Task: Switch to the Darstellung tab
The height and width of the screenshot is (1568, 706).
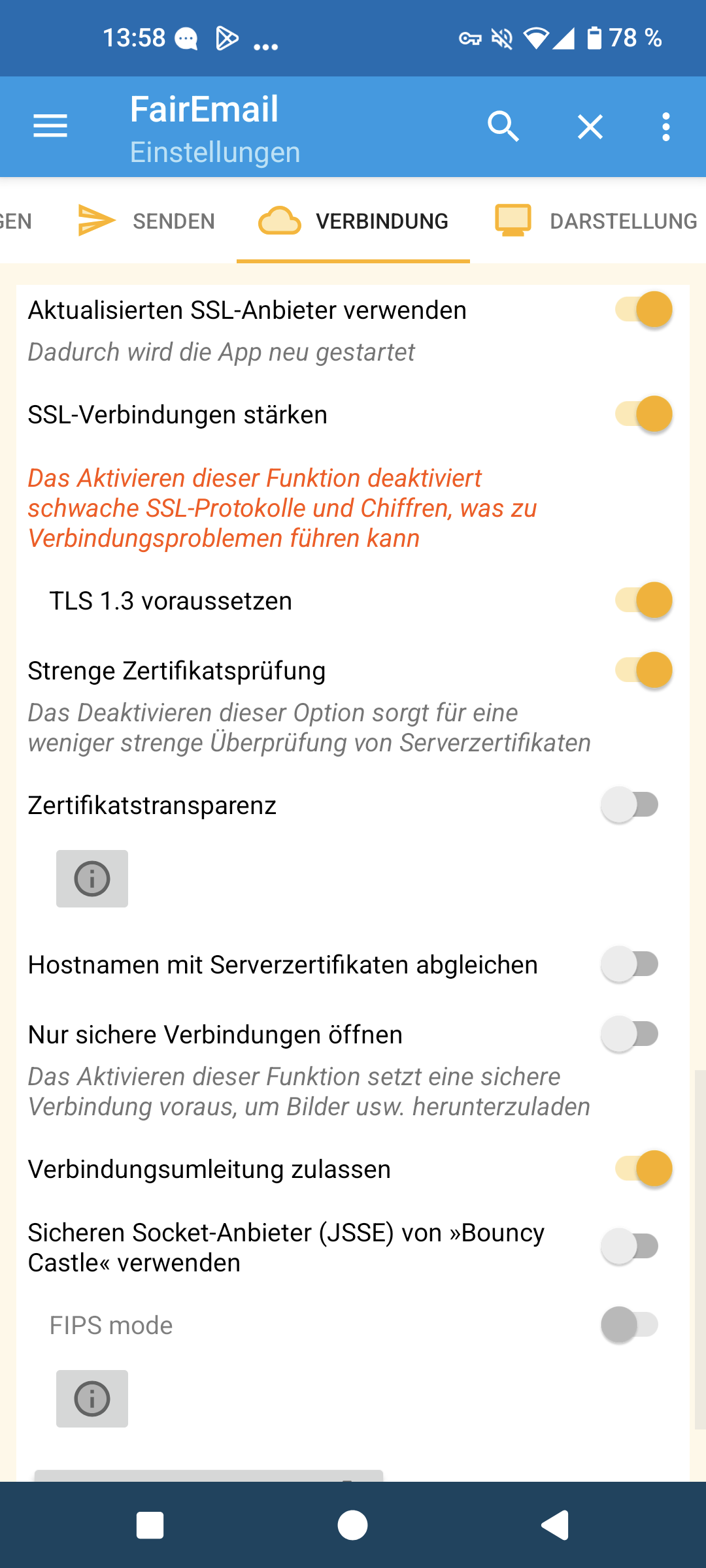Action: pos(596,221)
